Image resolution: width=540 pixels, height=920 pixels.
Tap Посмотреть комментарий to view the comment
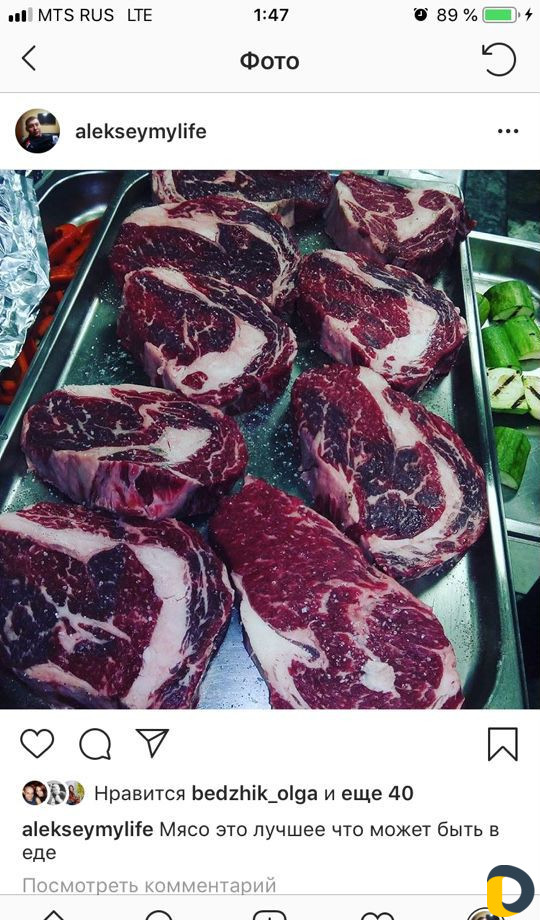[149, 885]
